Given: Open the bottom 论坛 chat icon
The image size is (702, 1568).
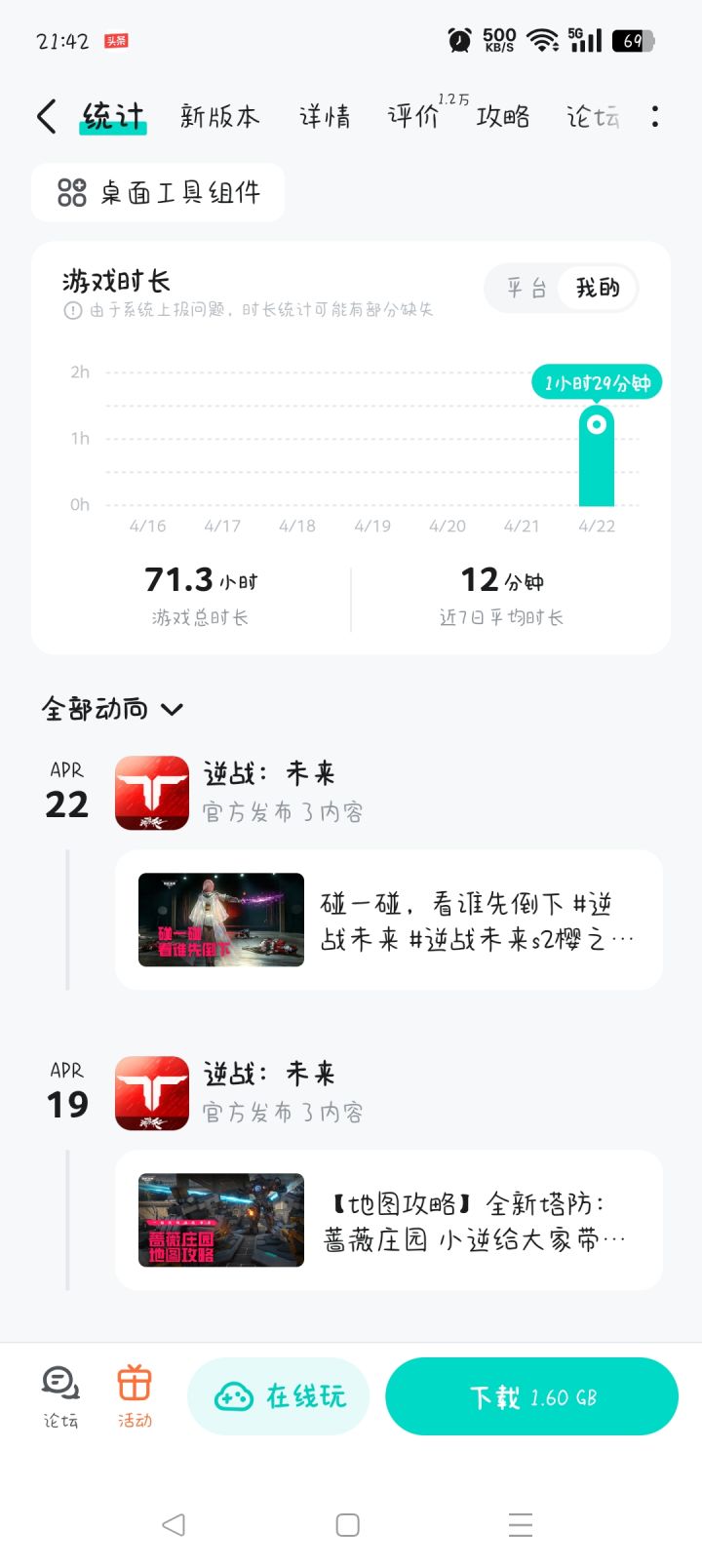Looking at the screenshot, I should click(60, 1395).
